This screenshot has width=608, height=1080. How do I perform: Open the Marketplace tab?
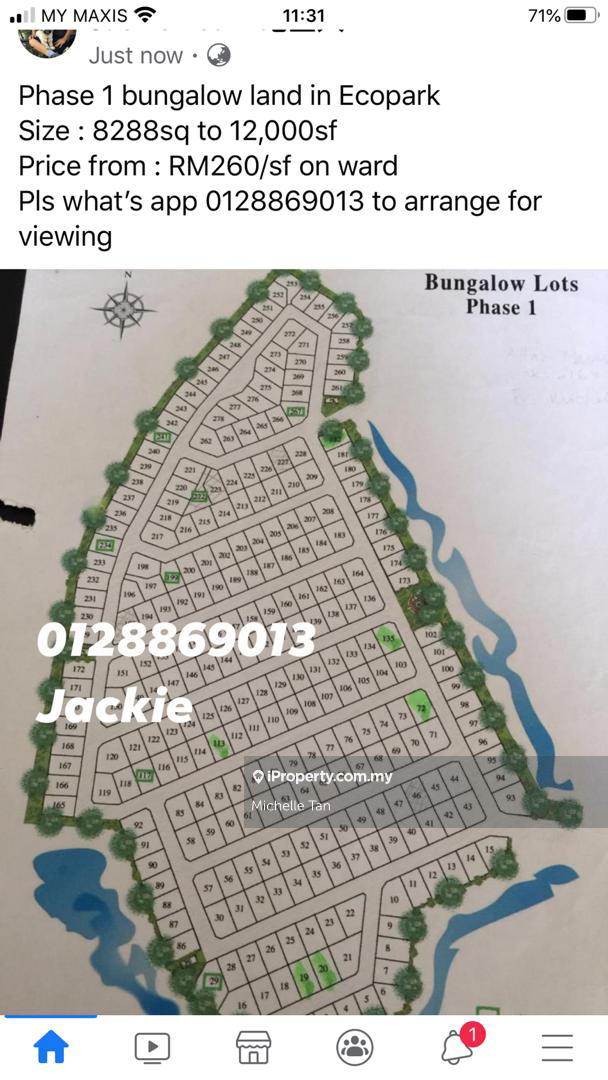pos(253,1046)
